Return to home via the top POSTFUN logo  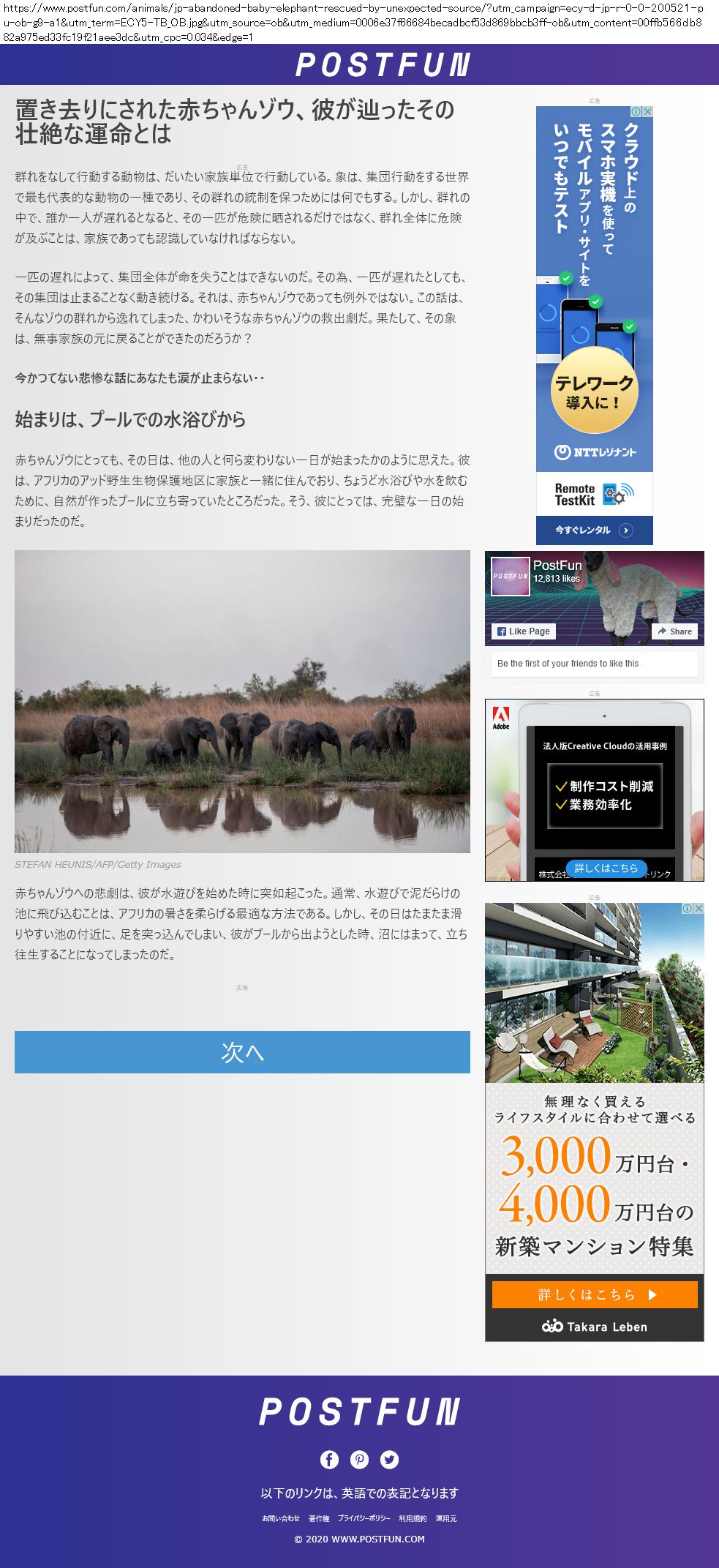383,65
